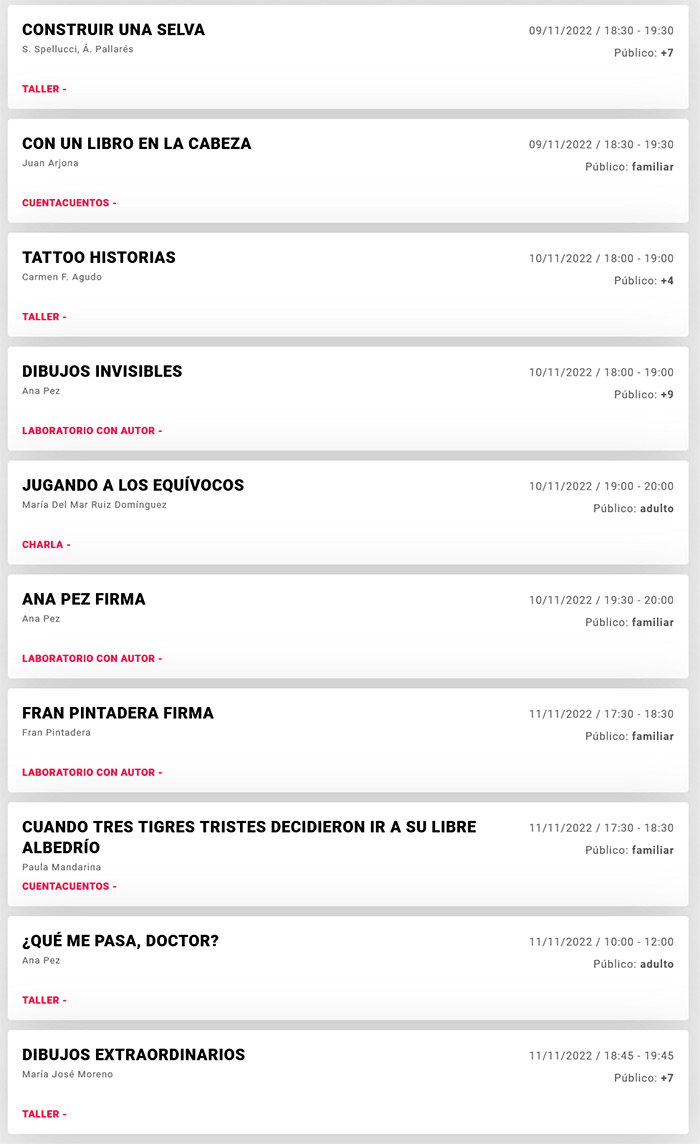Select the Dibujos Extraordinarios workshop
Viewport: 700px width, 1144px height.
pos(348,1081)
